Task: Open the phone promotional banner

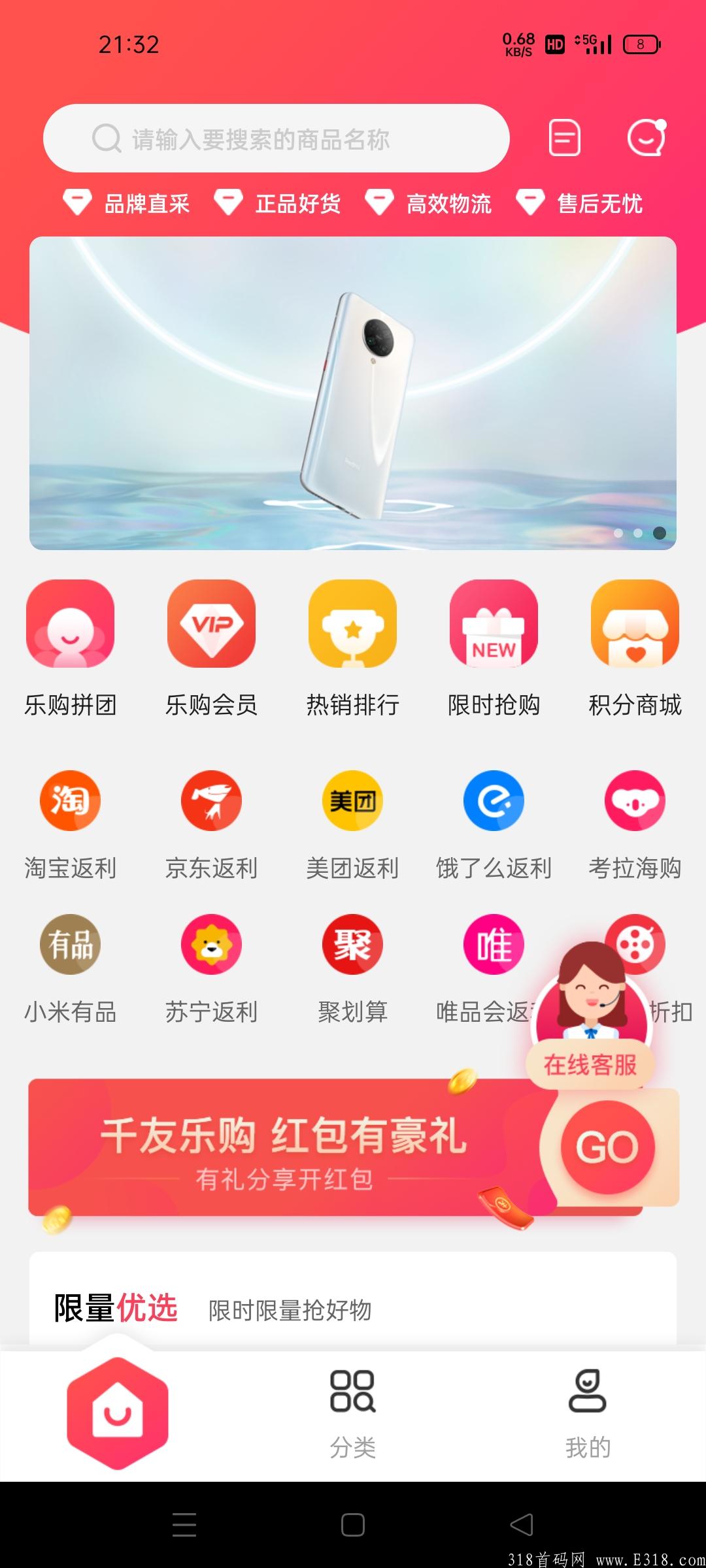Action: tap(353, 393)
